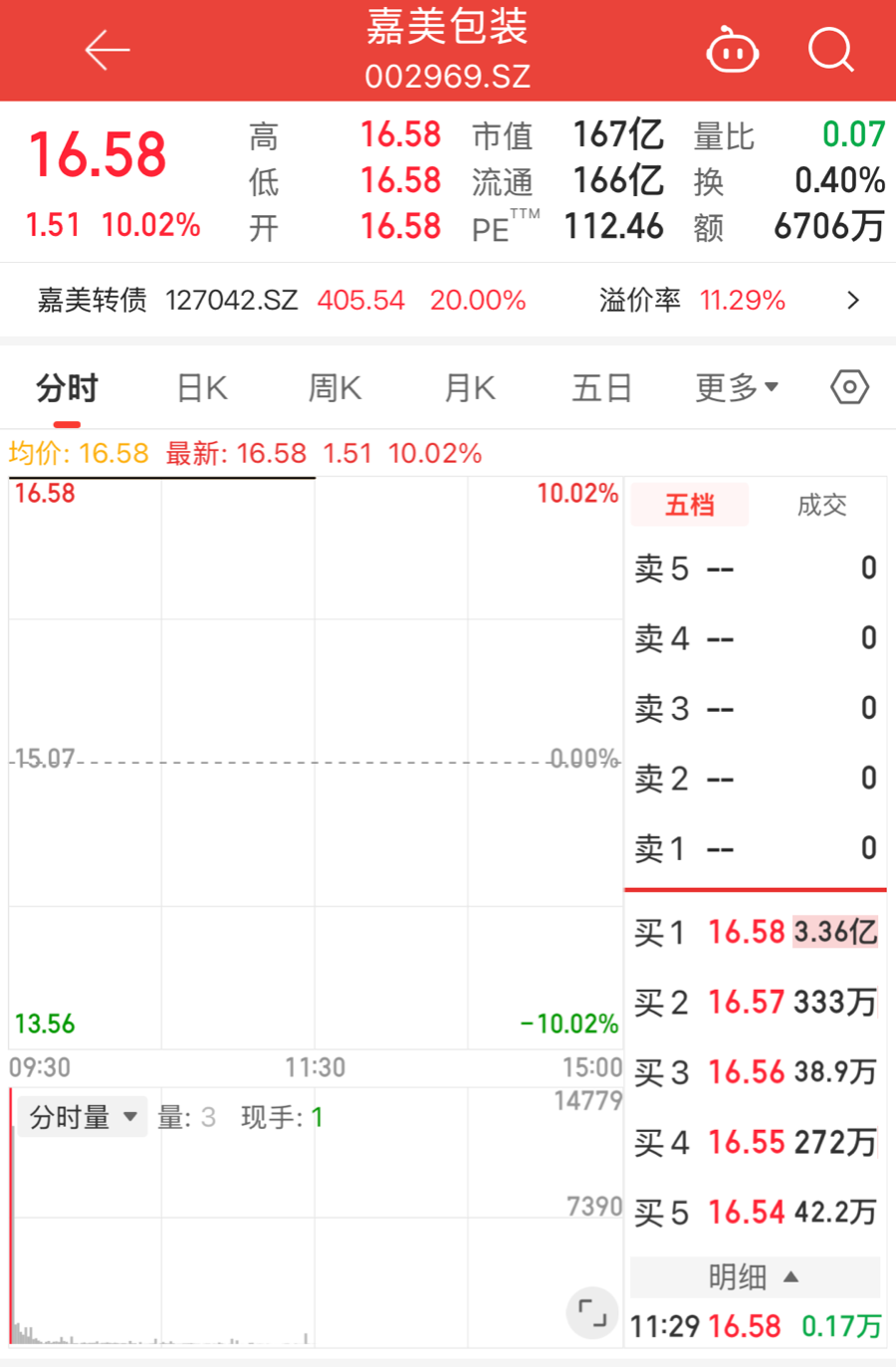Tap the 11:29 latest trade record
Screen dimensions: 896x1367
click(x=755, y=1327)
